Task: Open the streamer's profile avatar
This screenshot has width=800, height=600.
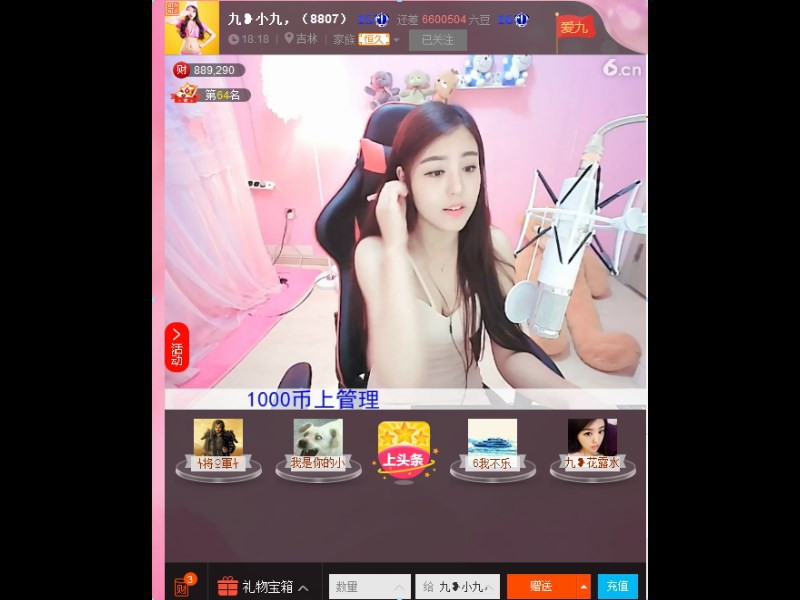Action: point(191,27)
